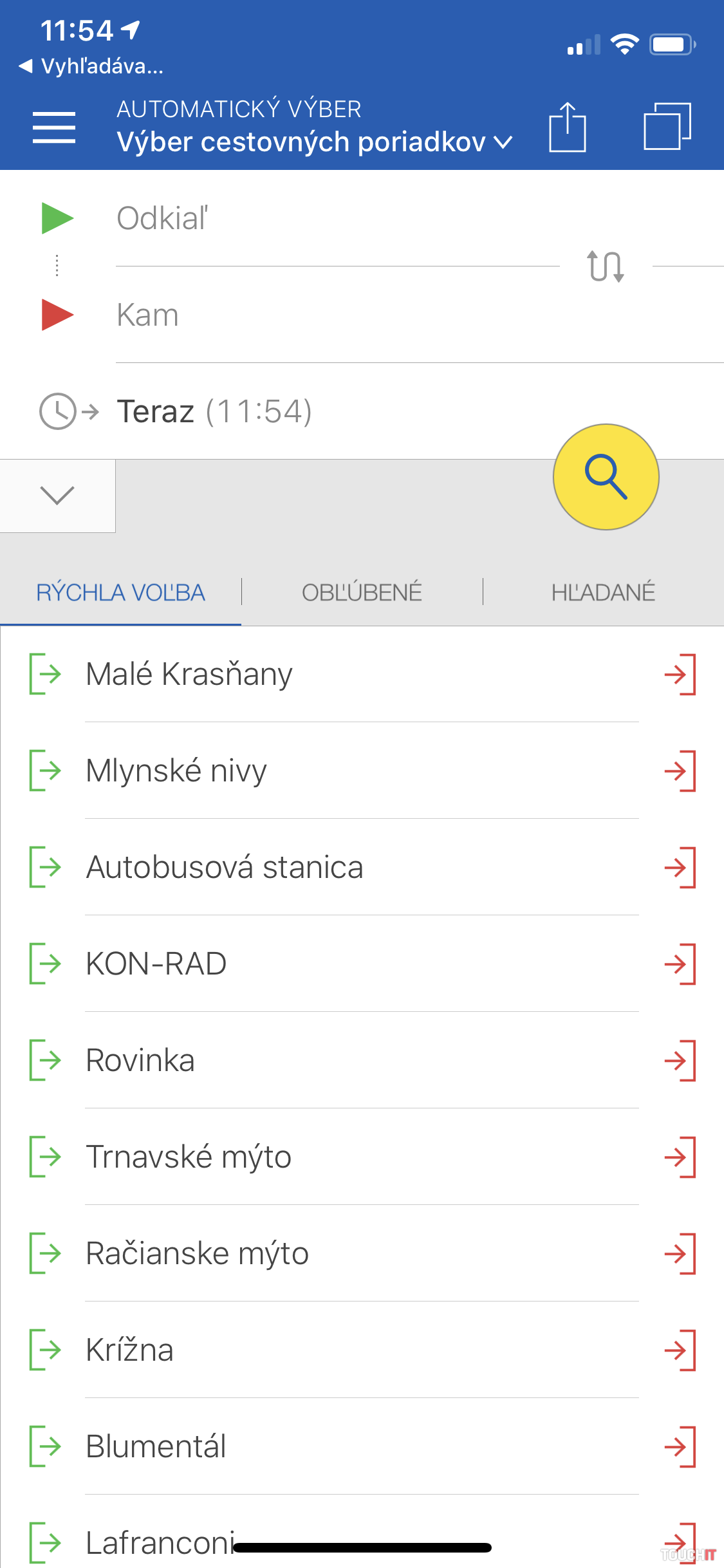724x1568 pixels.
Task: Set Malé Krasňany as departure stop
Action: coord(45,674)
